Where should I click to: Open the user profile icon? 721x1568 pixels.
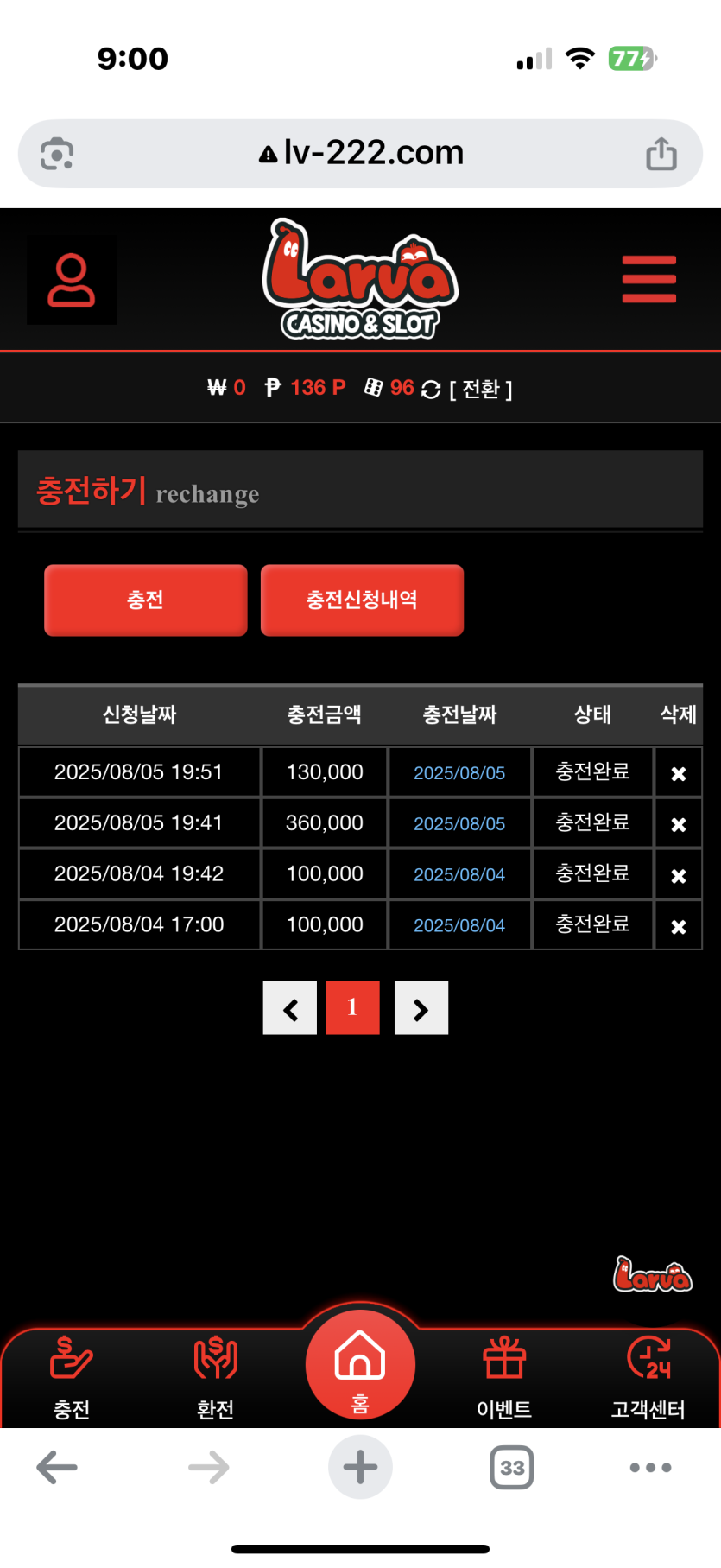71,280
